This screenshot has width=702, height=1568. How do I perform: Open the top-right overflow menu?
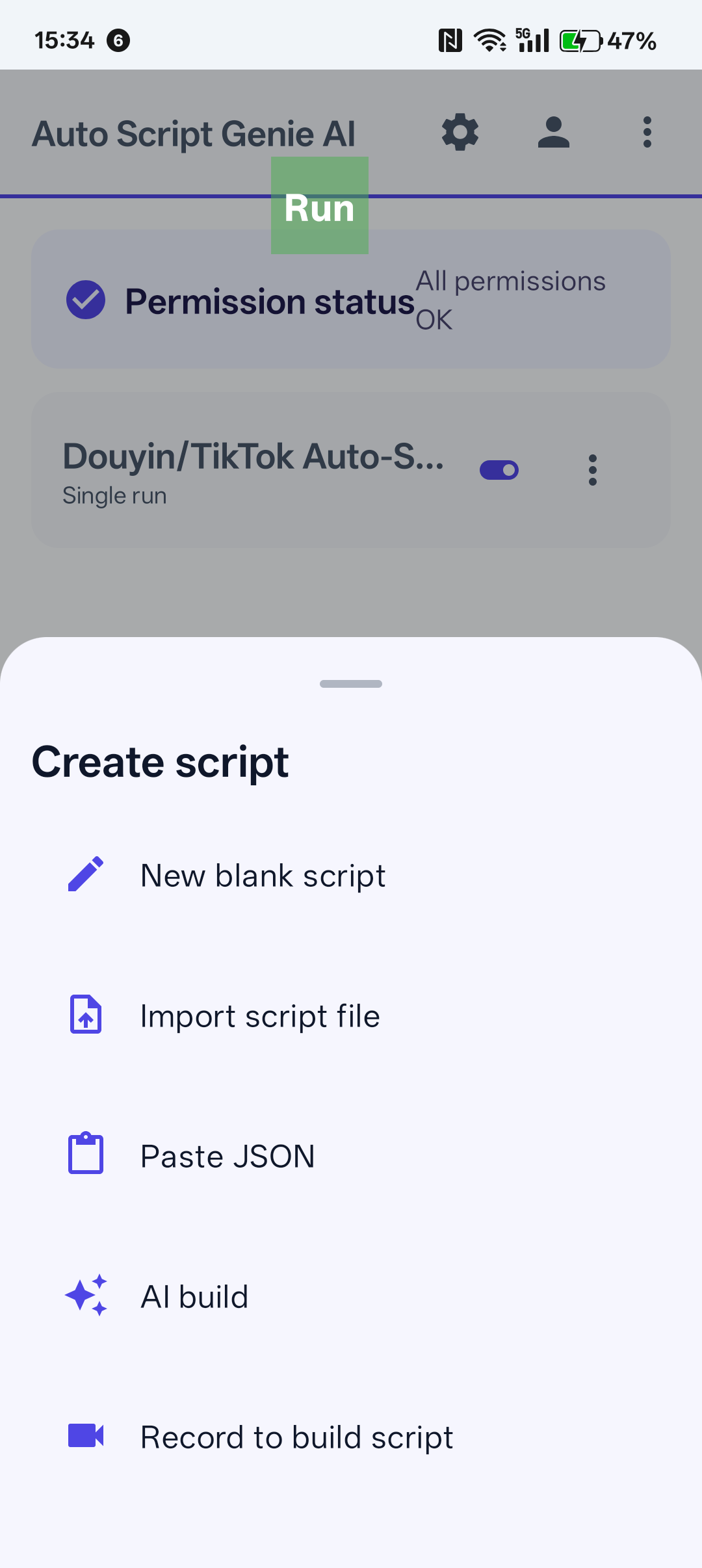click(x=647, y=132)
